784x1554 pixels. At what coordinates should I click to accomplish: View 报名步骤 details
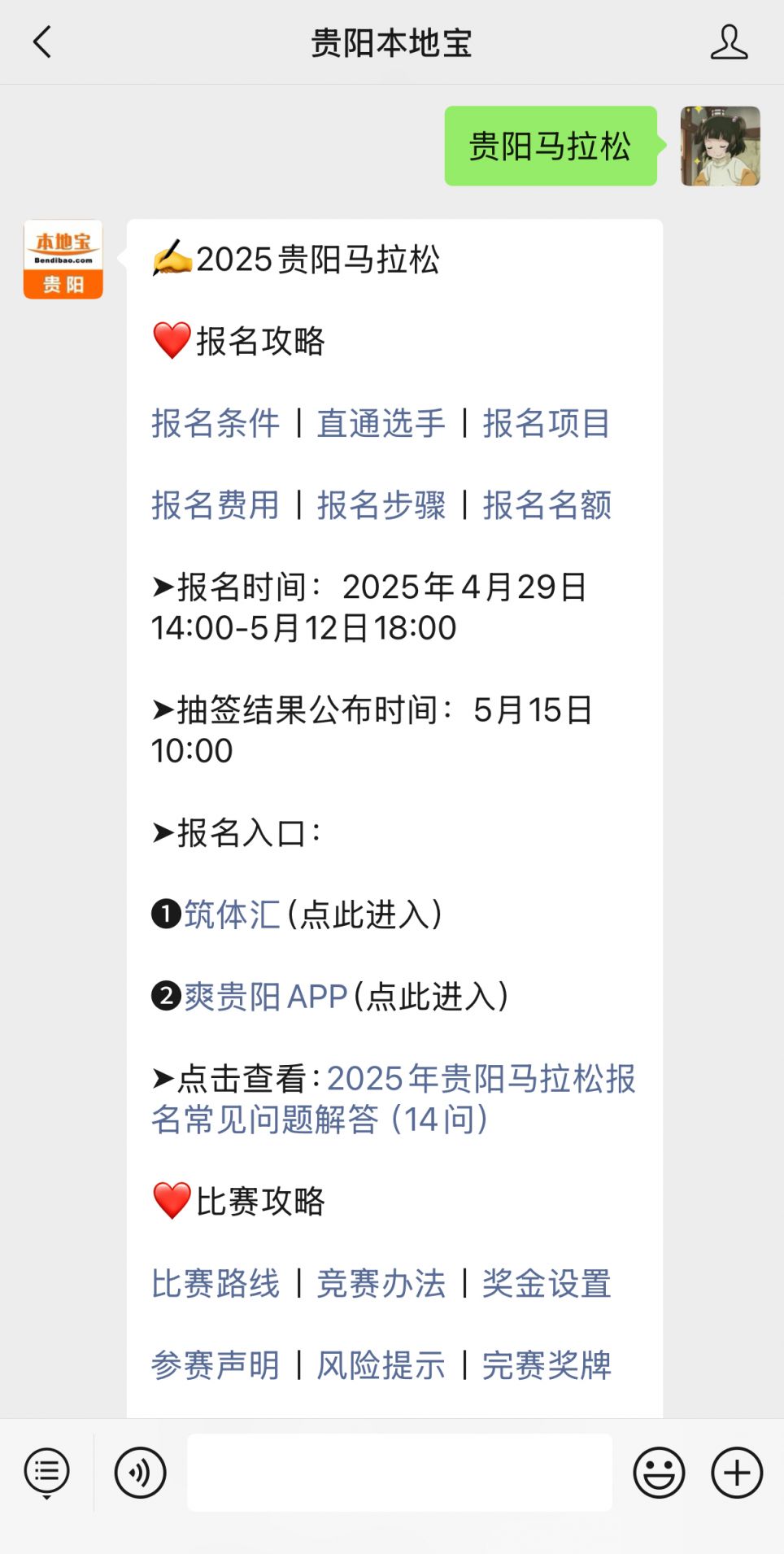coord(381,505)
